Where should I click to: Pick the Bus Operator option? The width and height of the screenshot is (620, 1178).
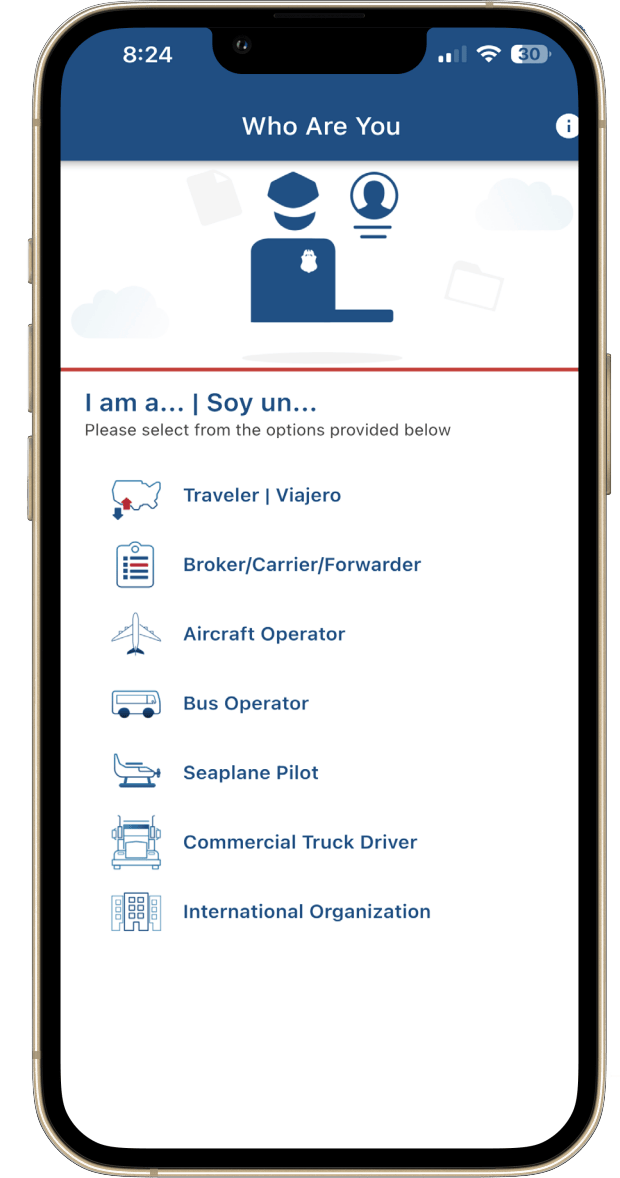click(246, 703)
